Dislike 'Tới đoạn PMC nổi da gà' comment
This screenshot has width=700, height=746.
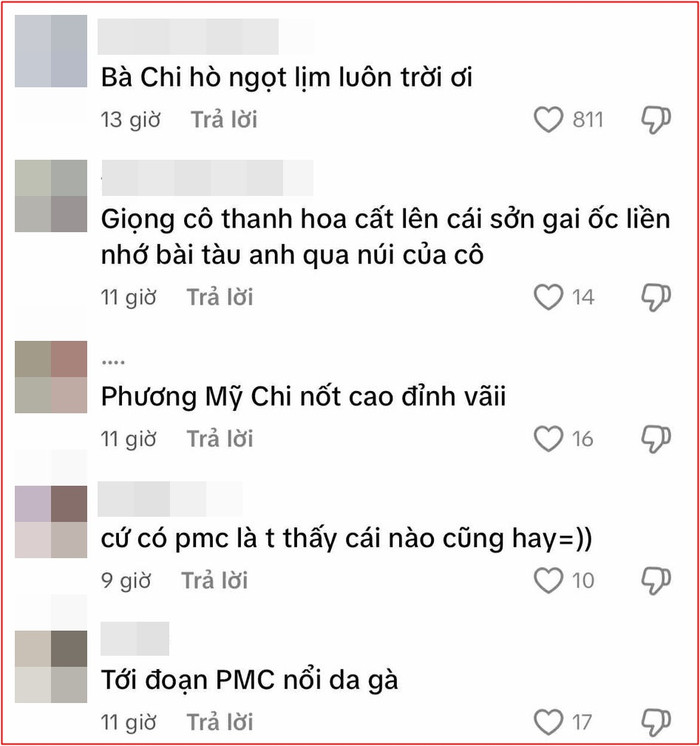pos(655,721)
